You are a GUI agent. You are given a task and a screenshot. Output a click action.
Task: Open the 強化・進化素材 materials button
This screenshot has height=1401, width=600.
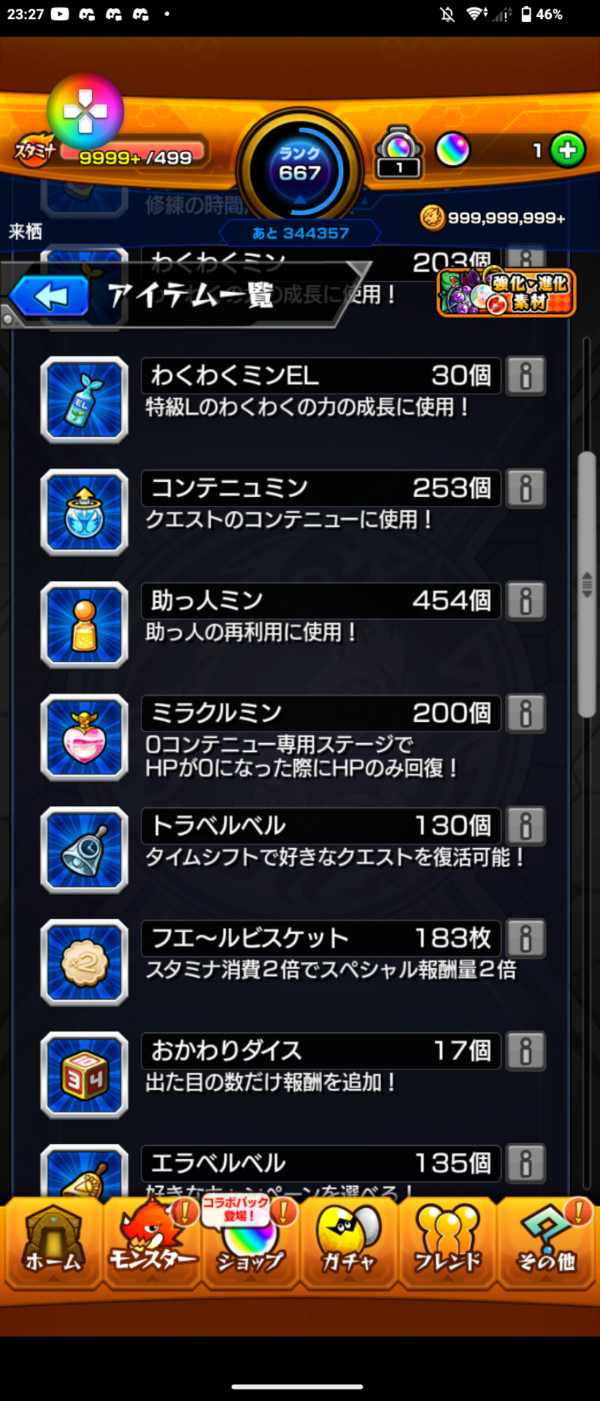[506, 291]
